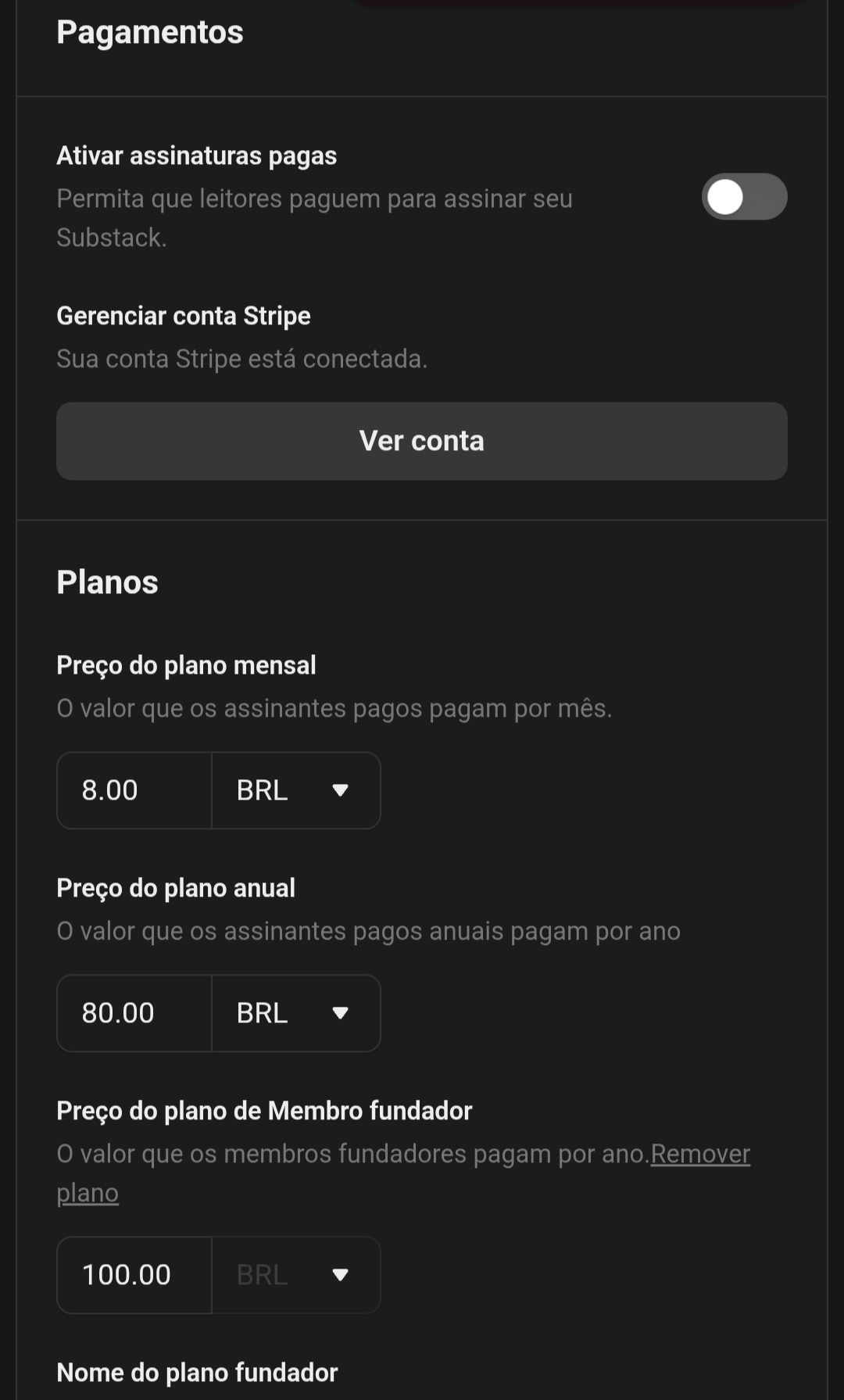Edit the monthly plan price field
Screen dimensions: 844x1400
134,790
